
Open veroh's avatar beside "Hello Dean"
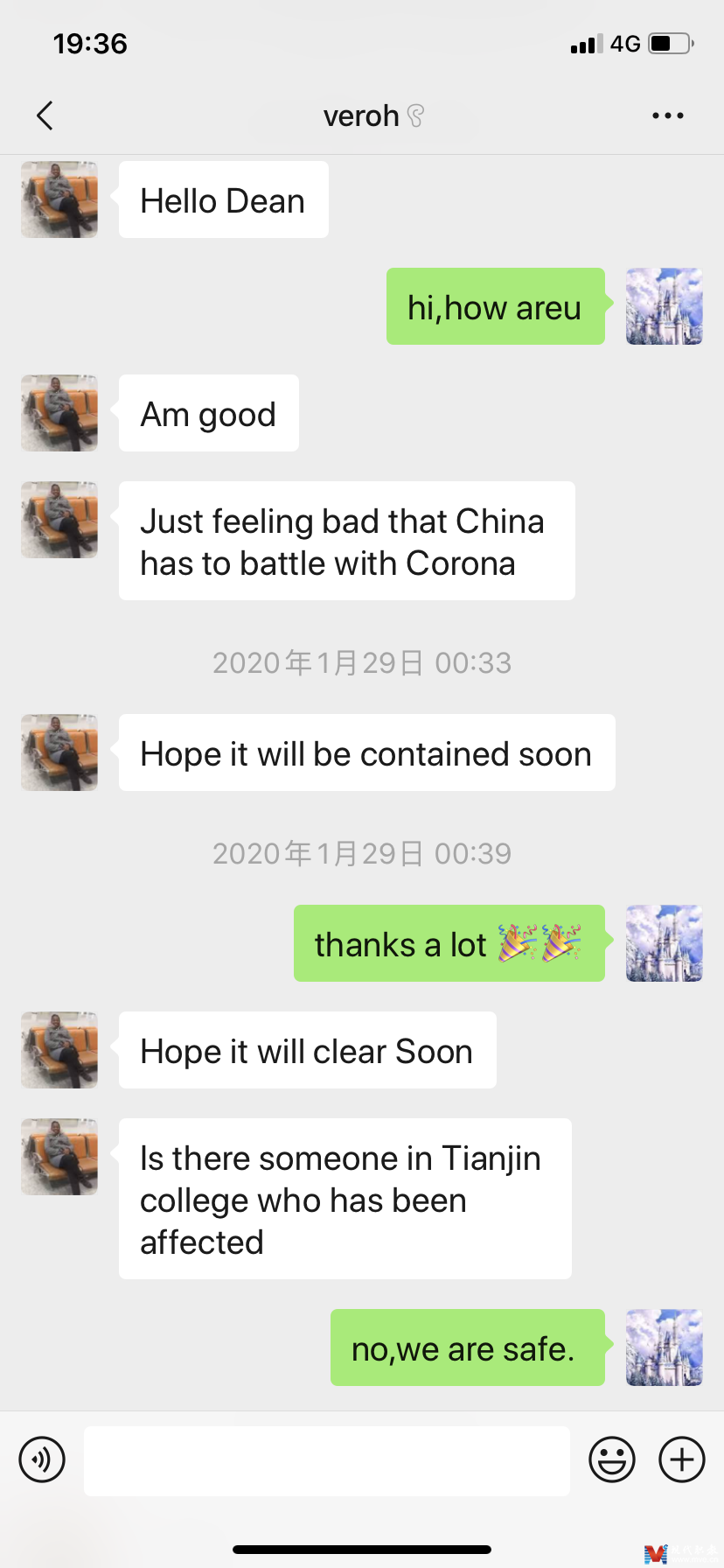coord(59,199)
